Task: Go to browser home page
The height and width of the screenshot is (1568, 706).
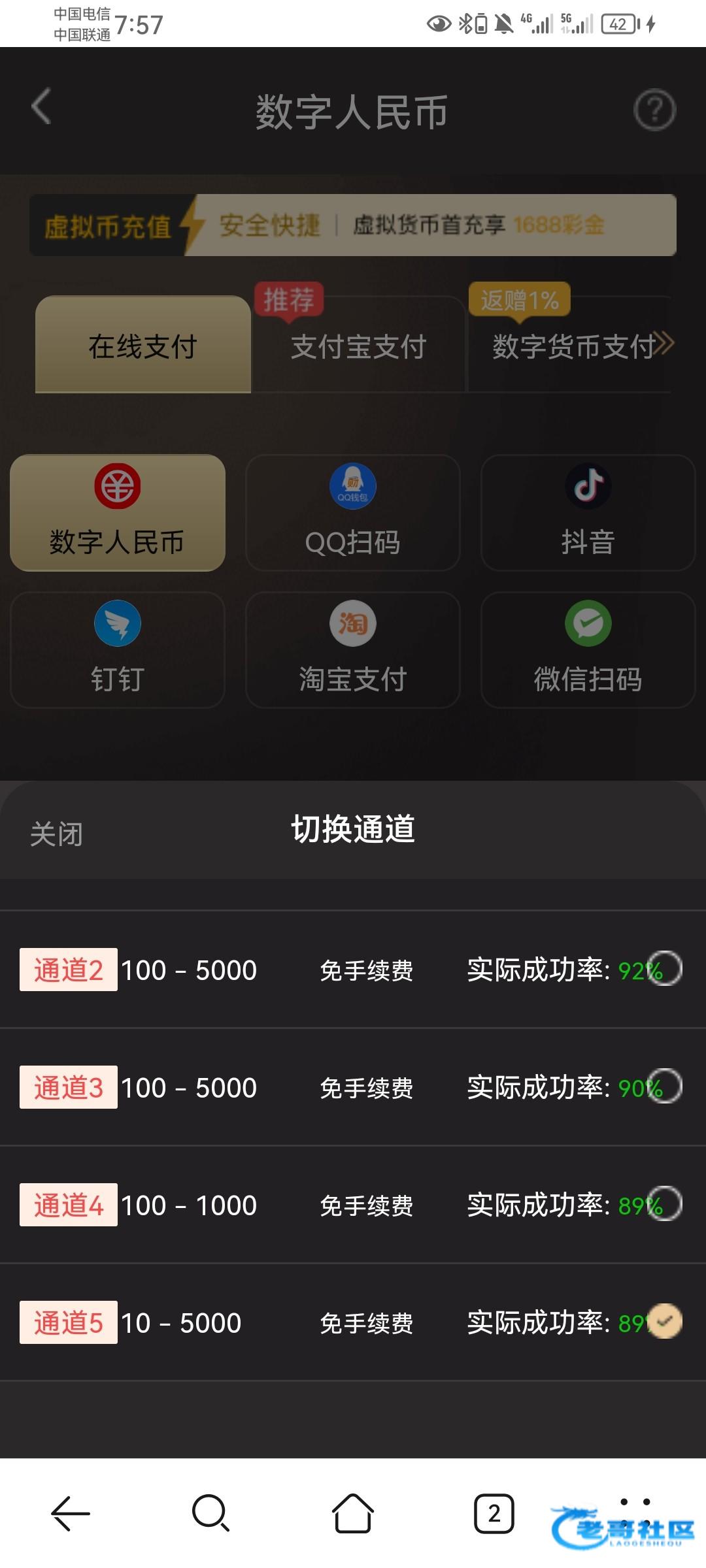Action: [353, 1513]
